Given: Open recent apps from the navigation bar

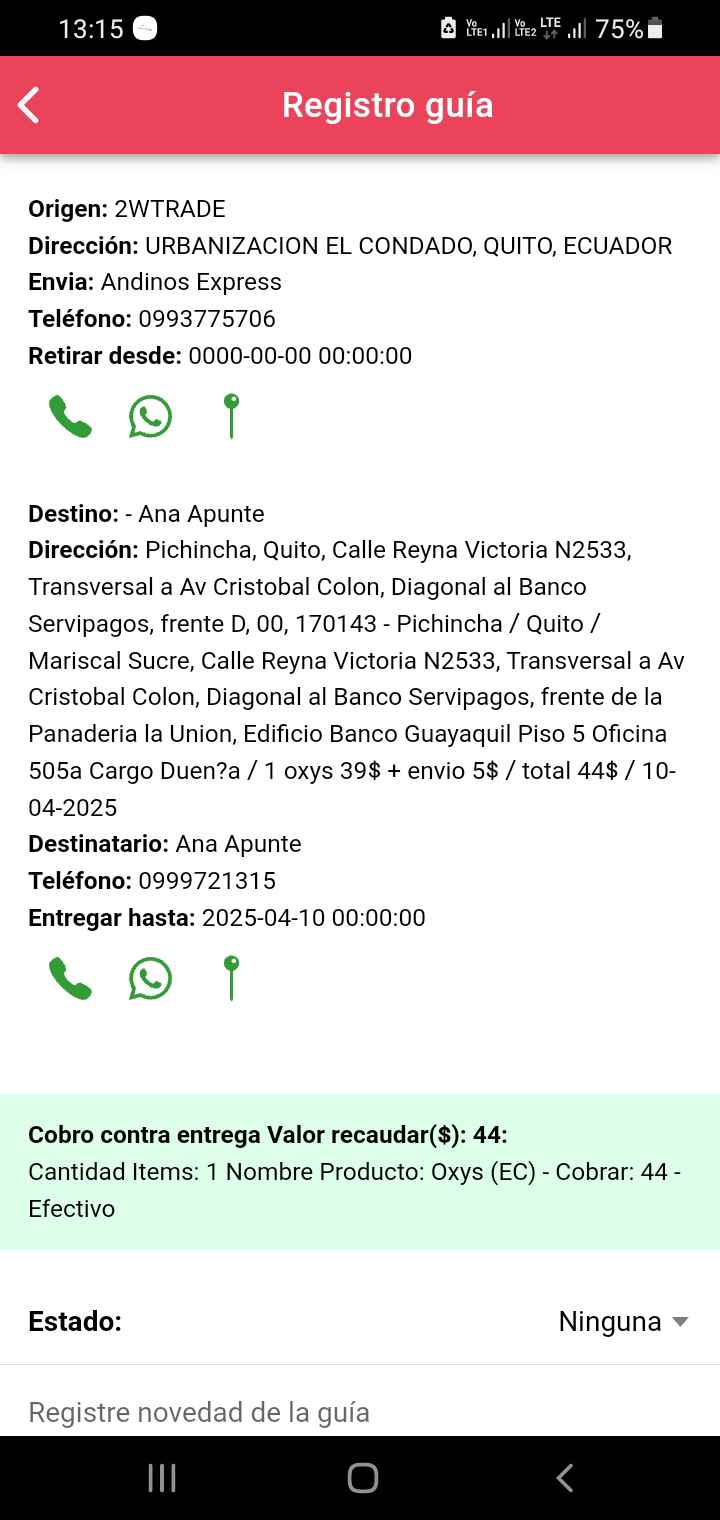Looking at the screenshot, I should [162, 1478].
